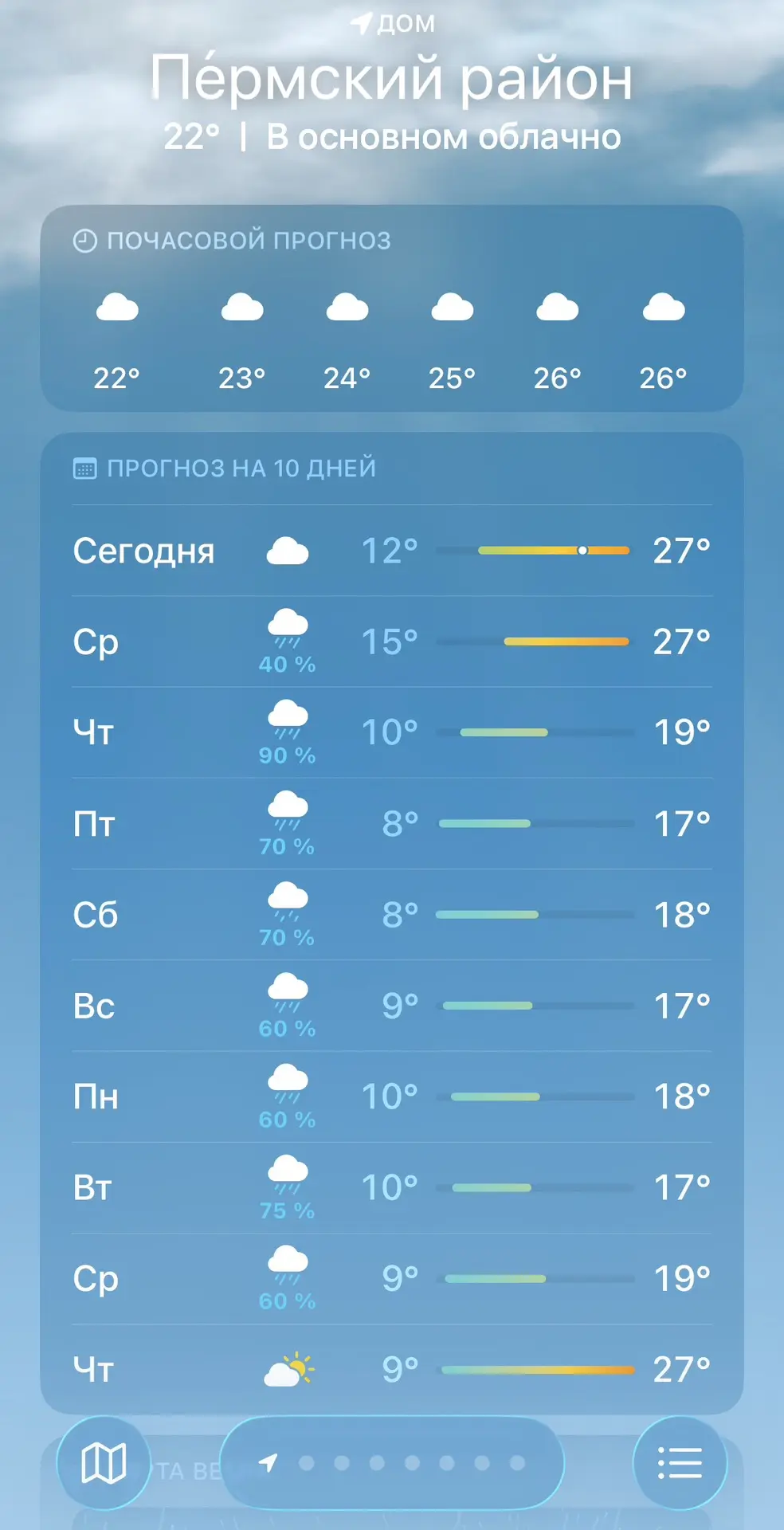Open the Ср row with 40 % rain
This screenshot has width=784, height=1530.
(392, 641)
